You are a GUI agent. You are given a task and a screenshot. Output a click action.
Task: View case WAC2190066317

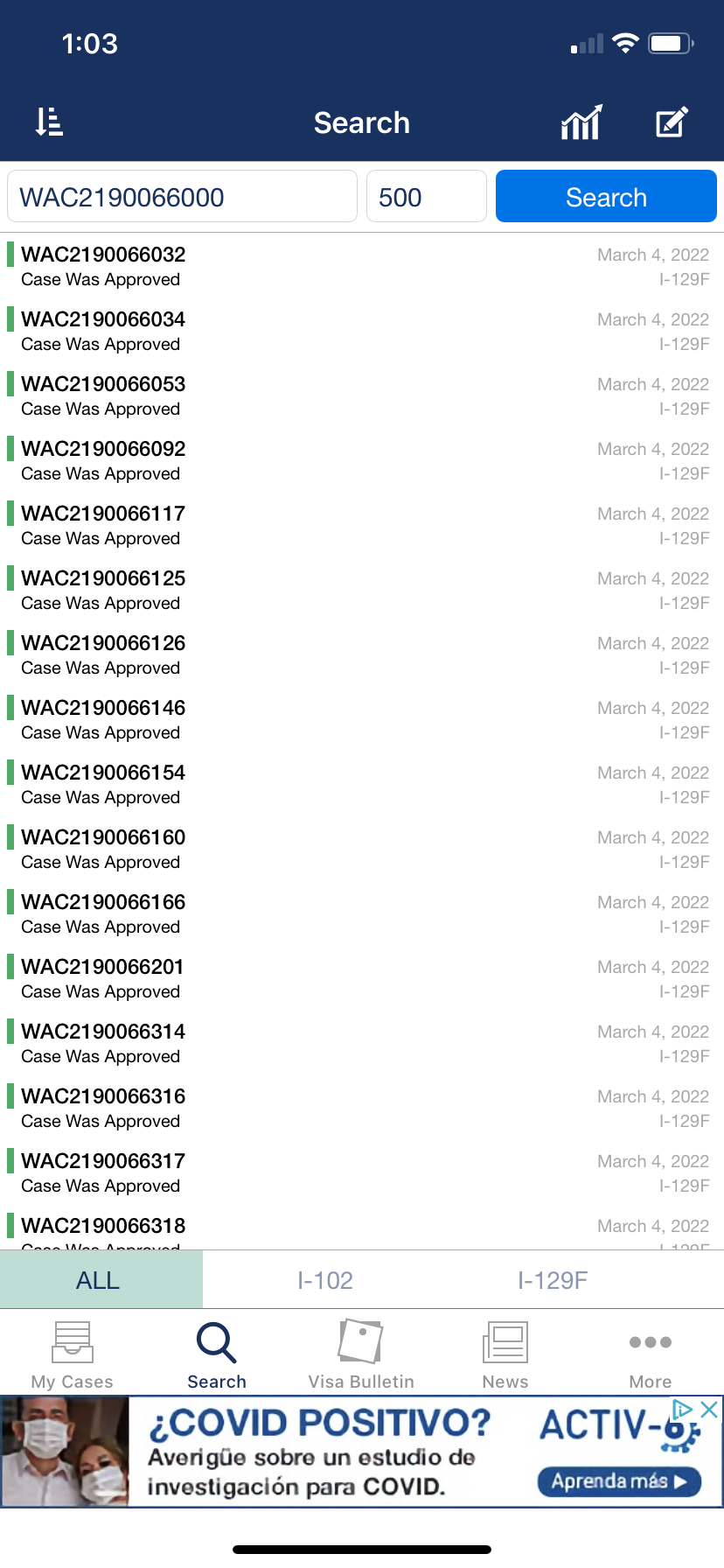362,1172
